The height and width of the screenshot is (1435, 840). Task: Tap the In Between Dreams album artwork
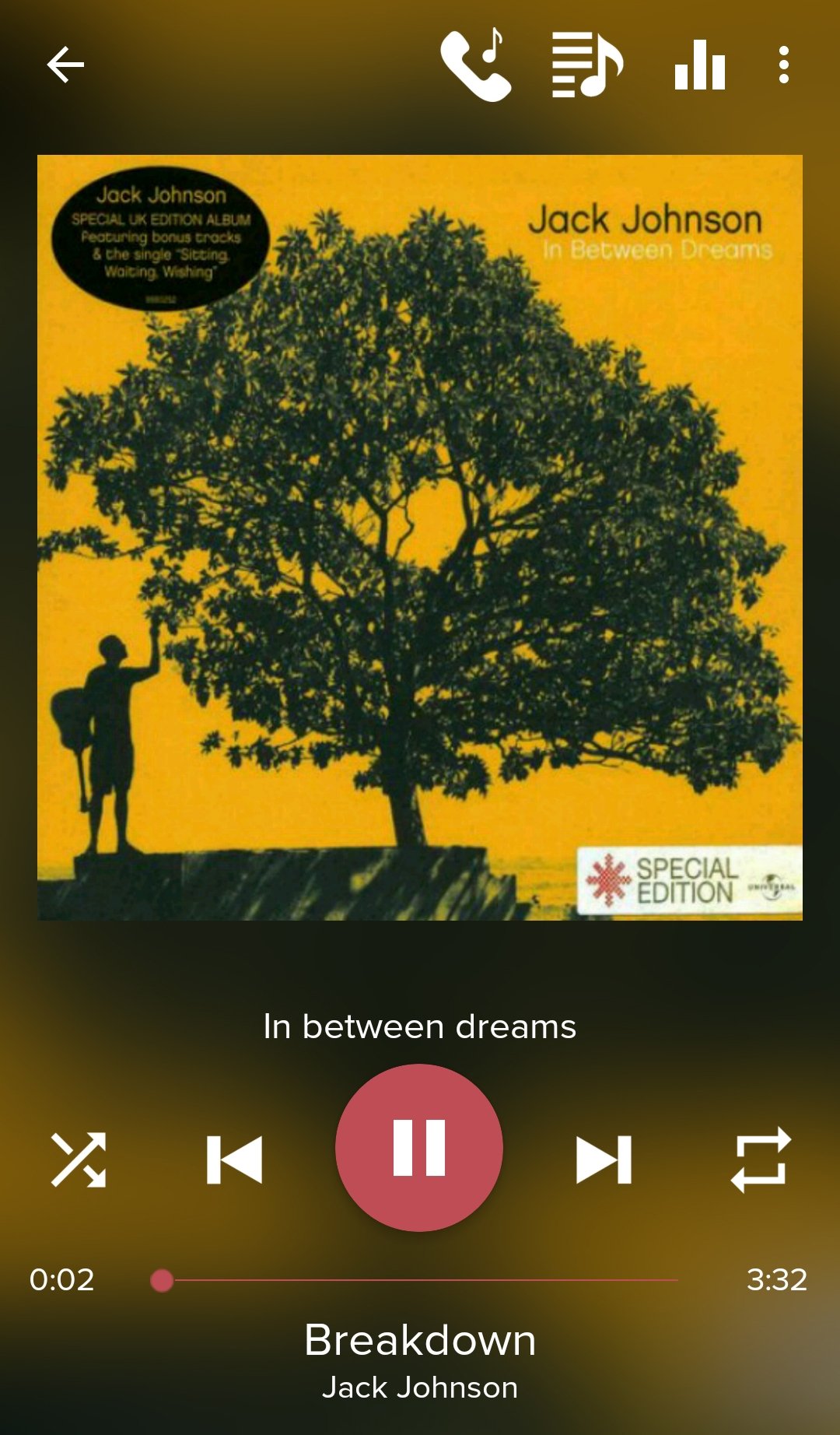420,538
